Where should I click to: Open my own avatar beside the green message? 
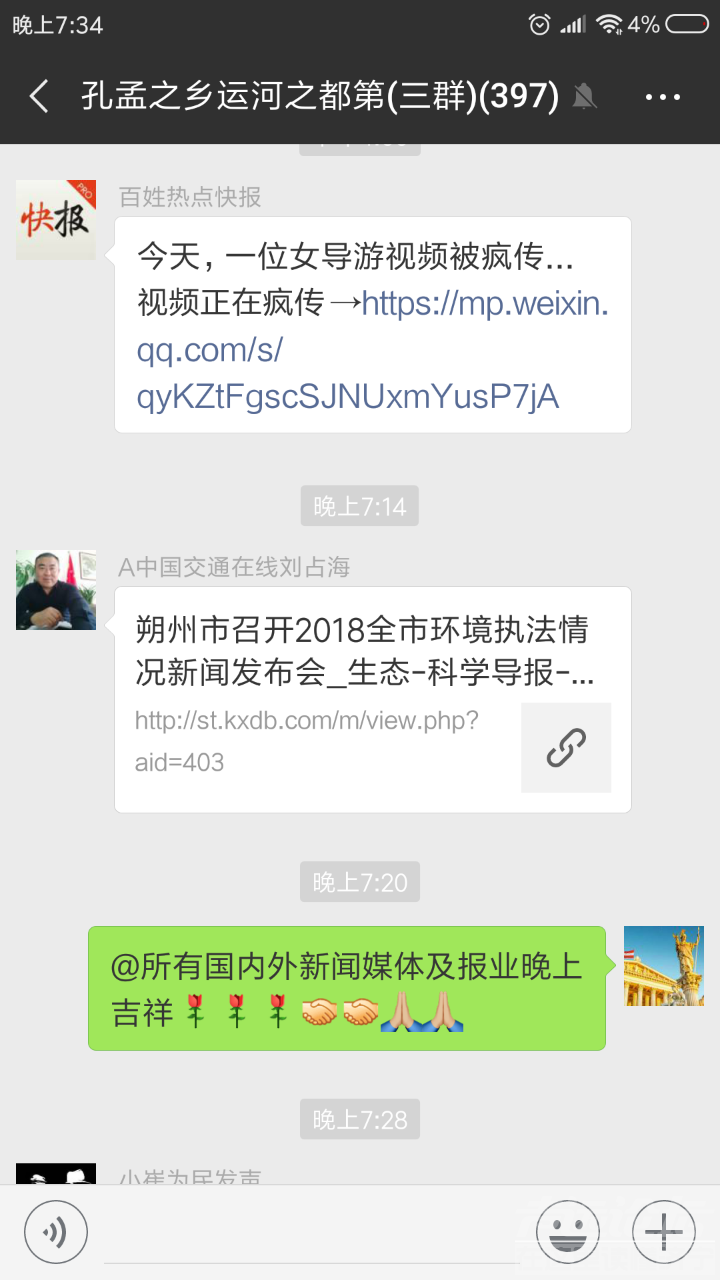click(664, 966)
